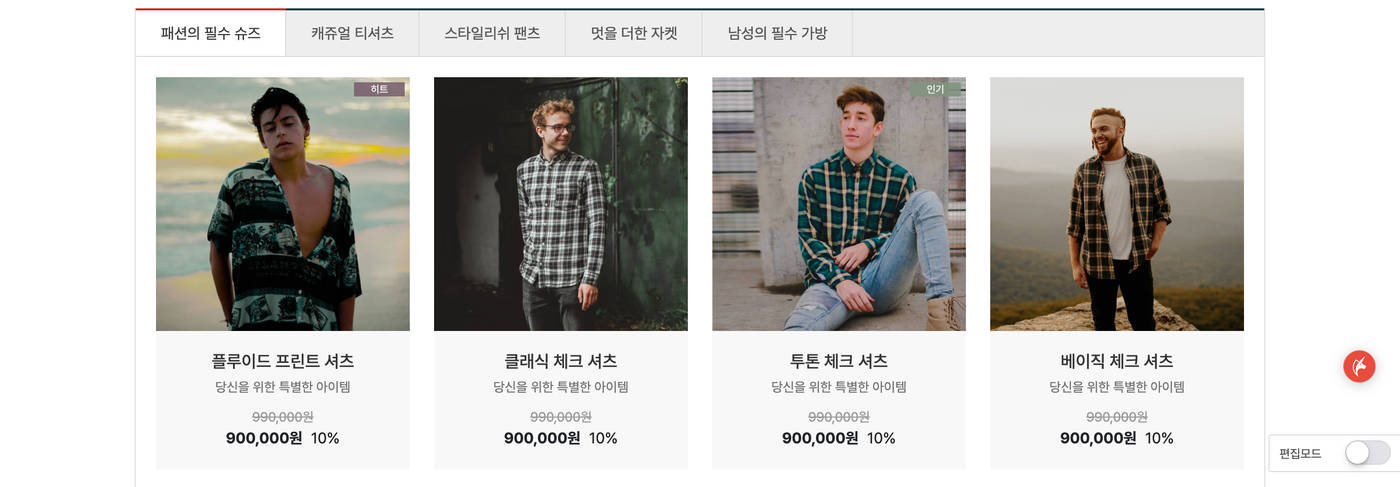Show the 남성의 필수 가방 tab
Screen dimensions: 1400x487
pos(777,33)
